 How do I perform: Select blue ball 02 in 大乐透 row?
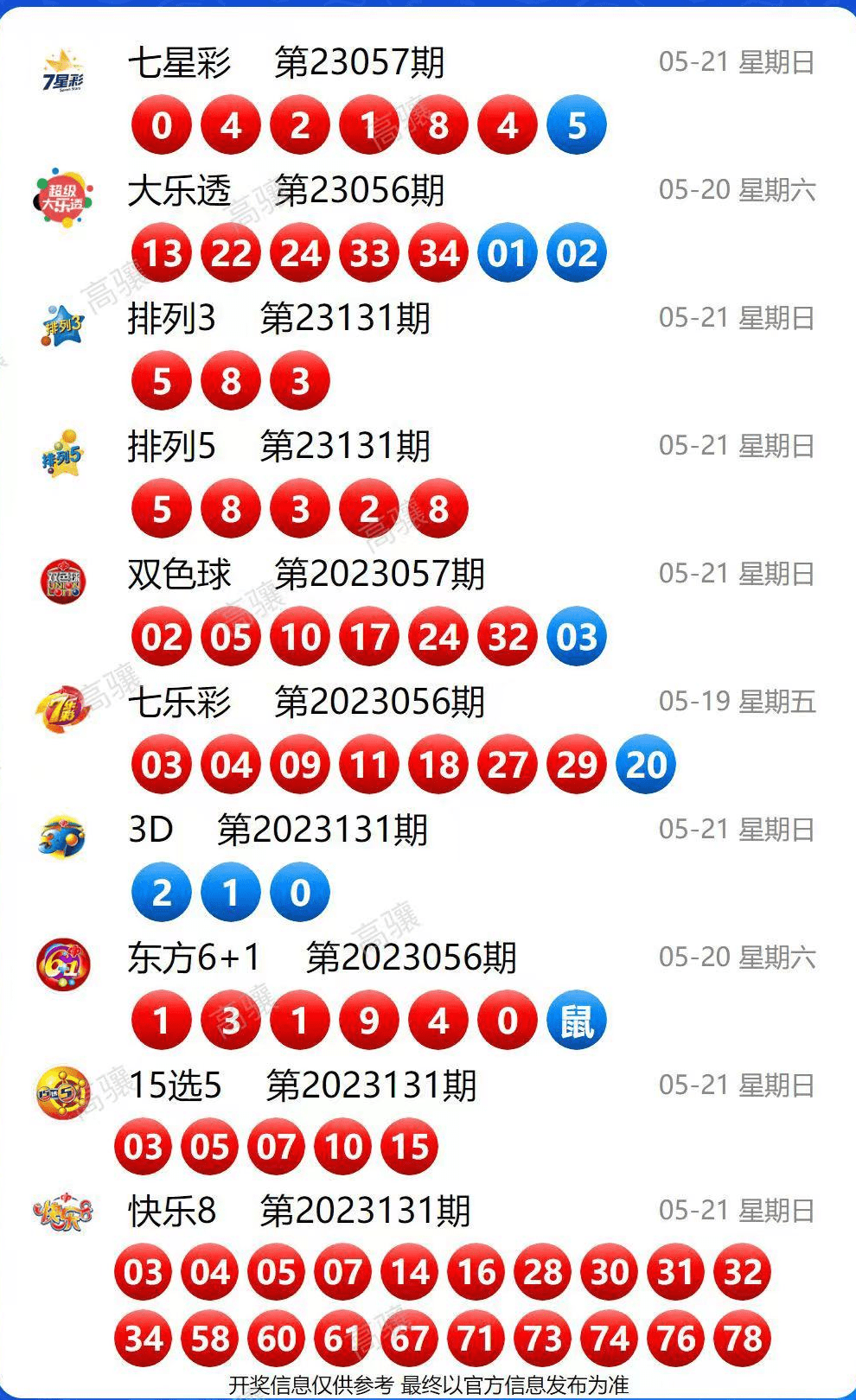tap(578, 253)
